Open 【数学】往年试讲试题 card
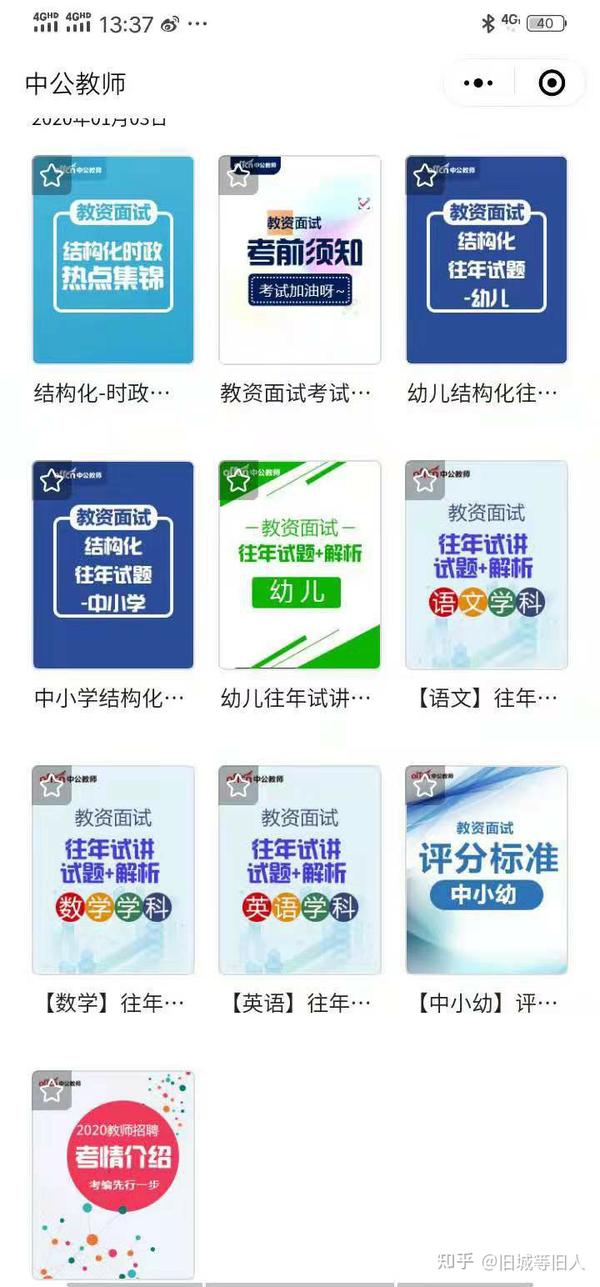 tap(113, 870)
